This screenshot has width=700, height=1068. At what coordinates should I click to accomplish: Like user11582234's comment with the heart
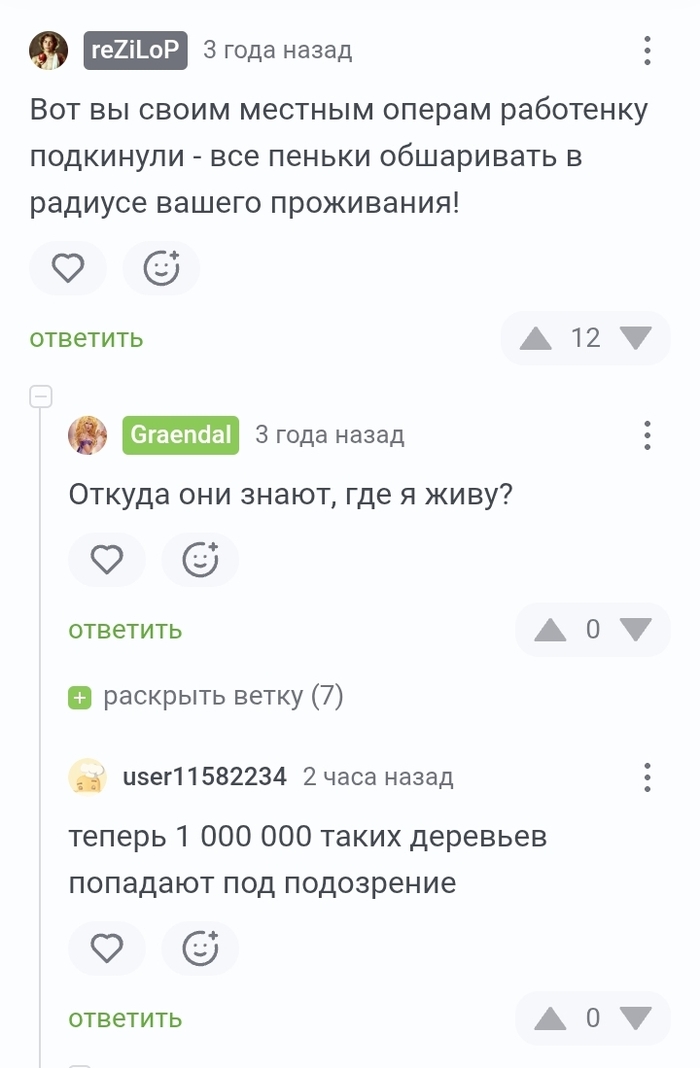click(x=107, y=948)
